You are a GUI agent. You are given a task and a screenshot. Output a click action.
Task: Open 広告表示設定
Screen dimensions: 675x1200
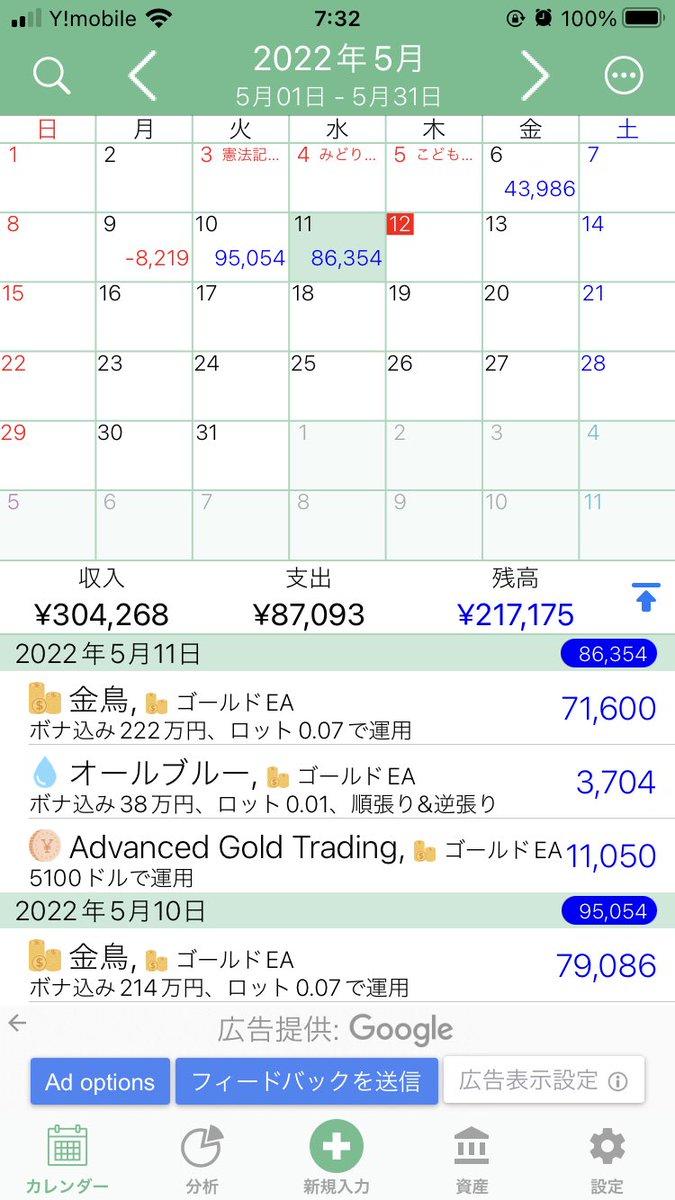pyautogui.click(x=544, y=1080)
